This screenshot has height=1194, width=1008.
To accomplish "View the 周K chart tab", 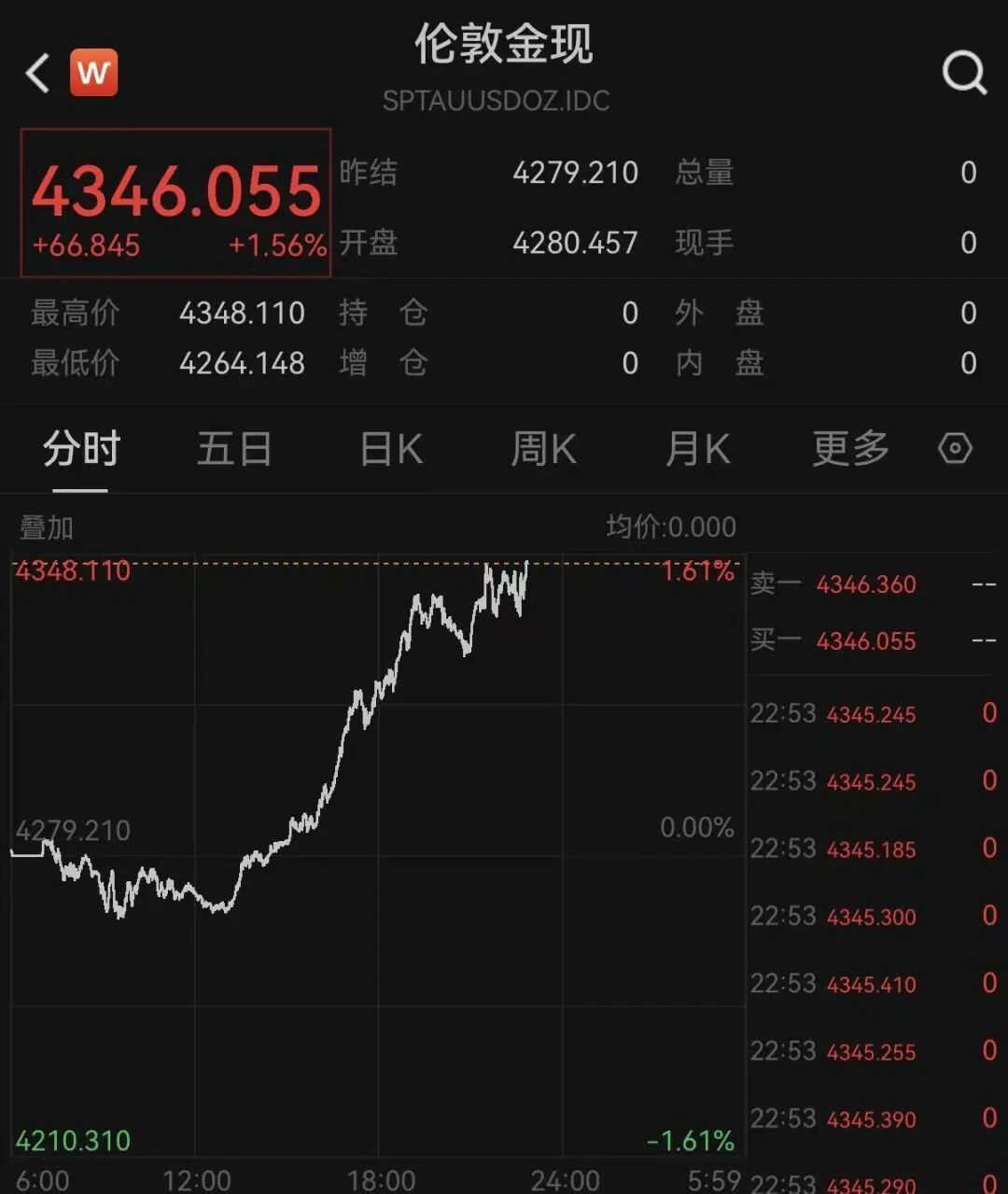I will (x=543, y=450).
